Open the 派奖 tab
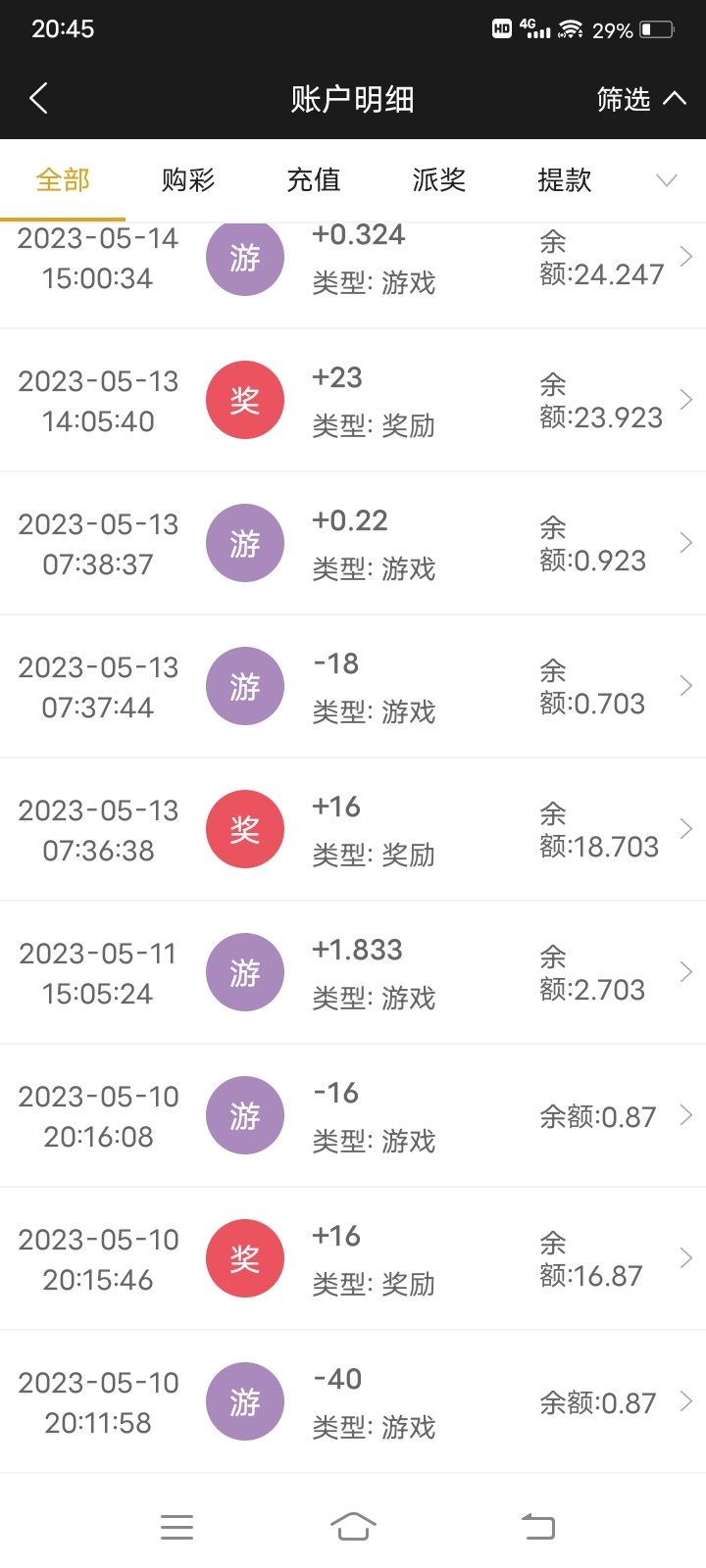This screenshot has height=1568, width=706. (x=437, y=180)
